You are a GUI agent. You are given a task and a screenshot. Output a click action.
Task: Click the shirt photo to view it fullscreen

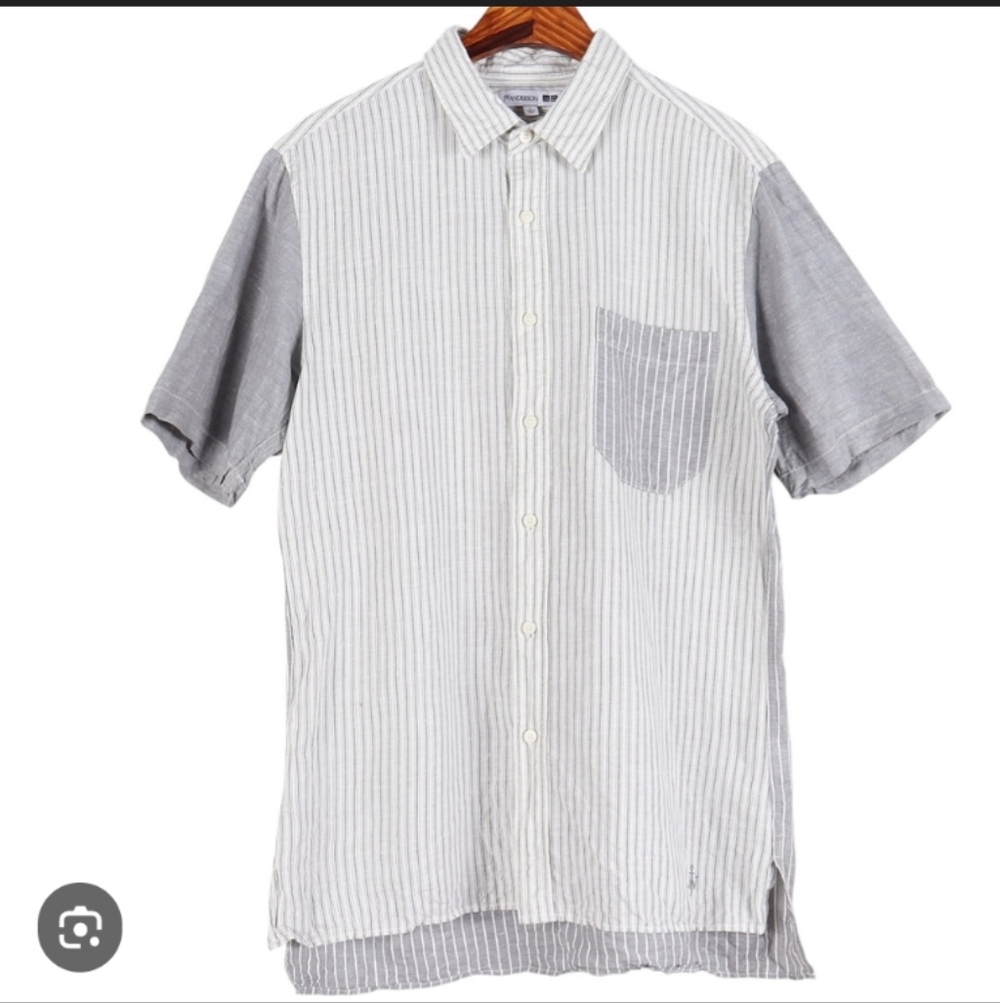[500, 500]
